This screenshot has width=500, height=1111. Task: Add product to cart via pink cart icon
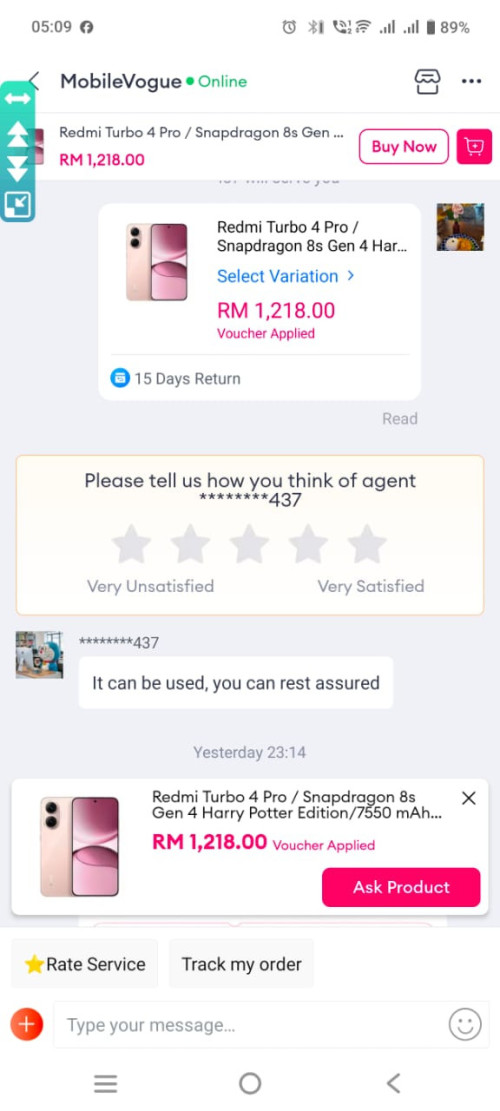click(x=474, y=147)
